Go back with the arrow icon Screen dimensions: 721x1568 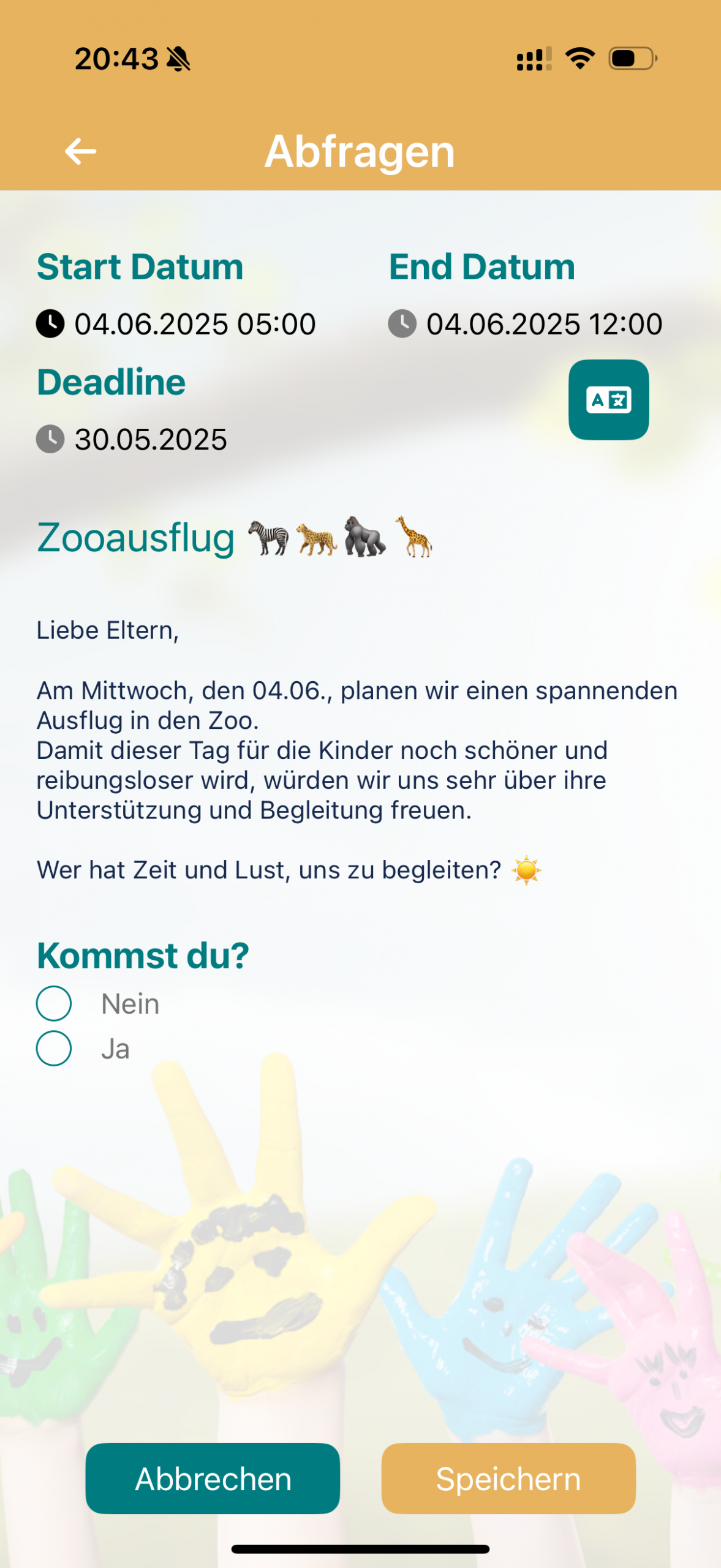click(x=80, y=151)
